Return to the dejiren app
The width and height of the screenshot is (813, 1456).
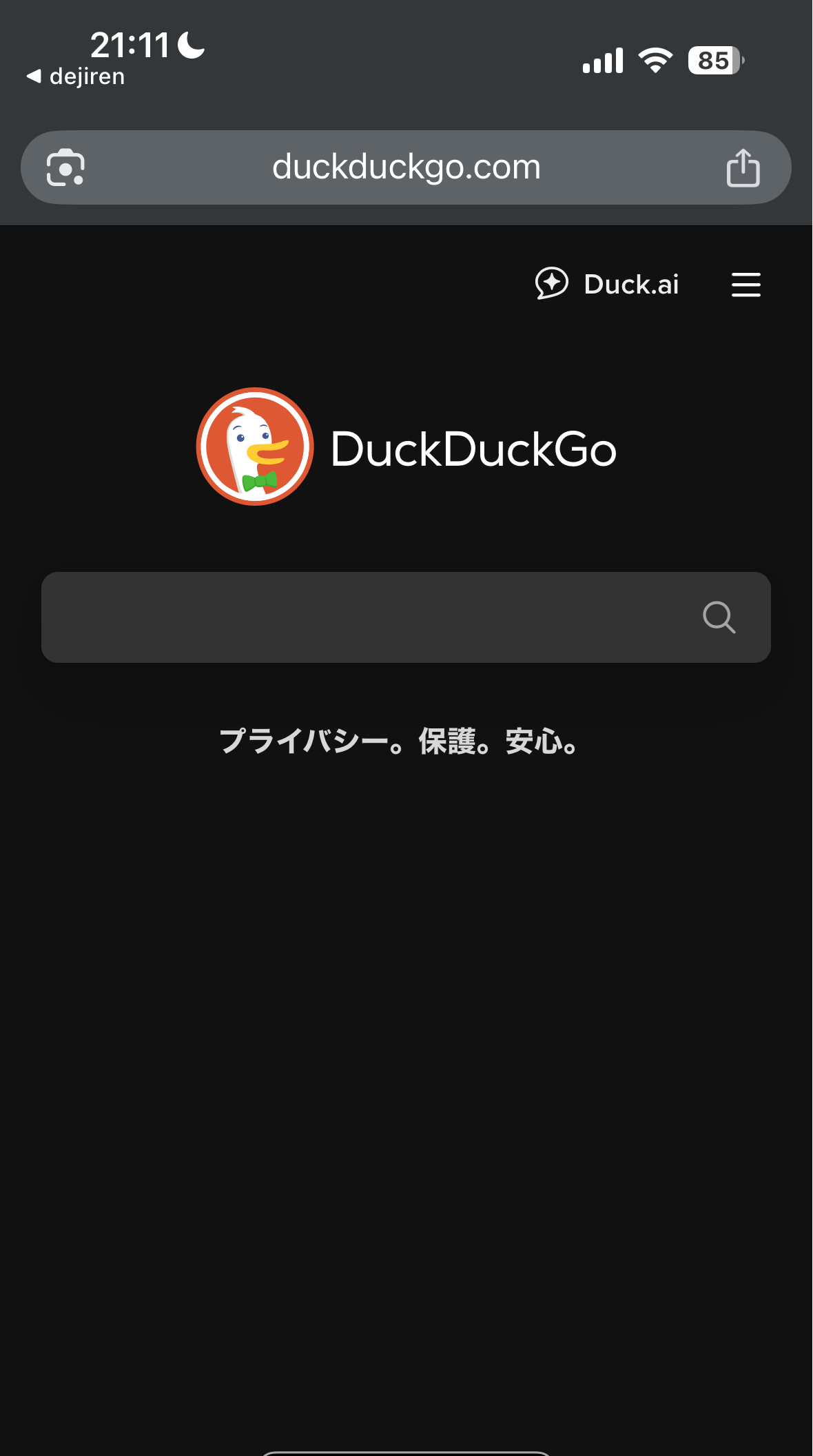(76, 76)
